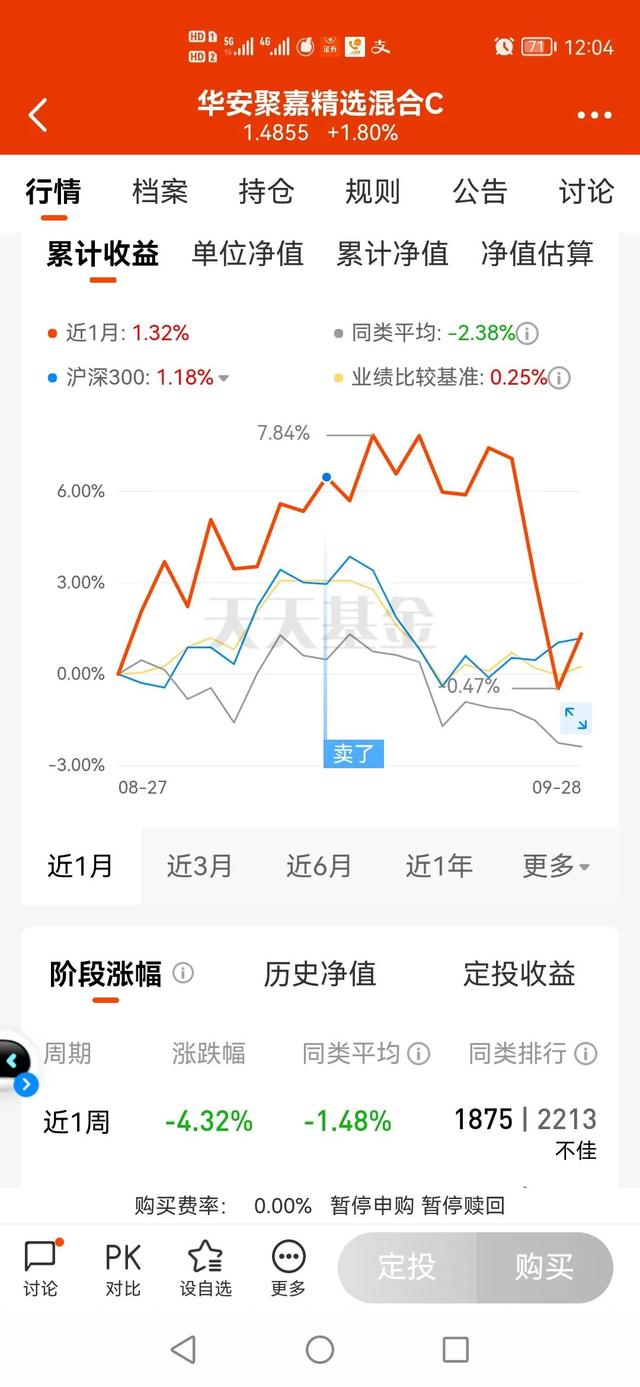Open the 公告 tab

tap(480, 191)
